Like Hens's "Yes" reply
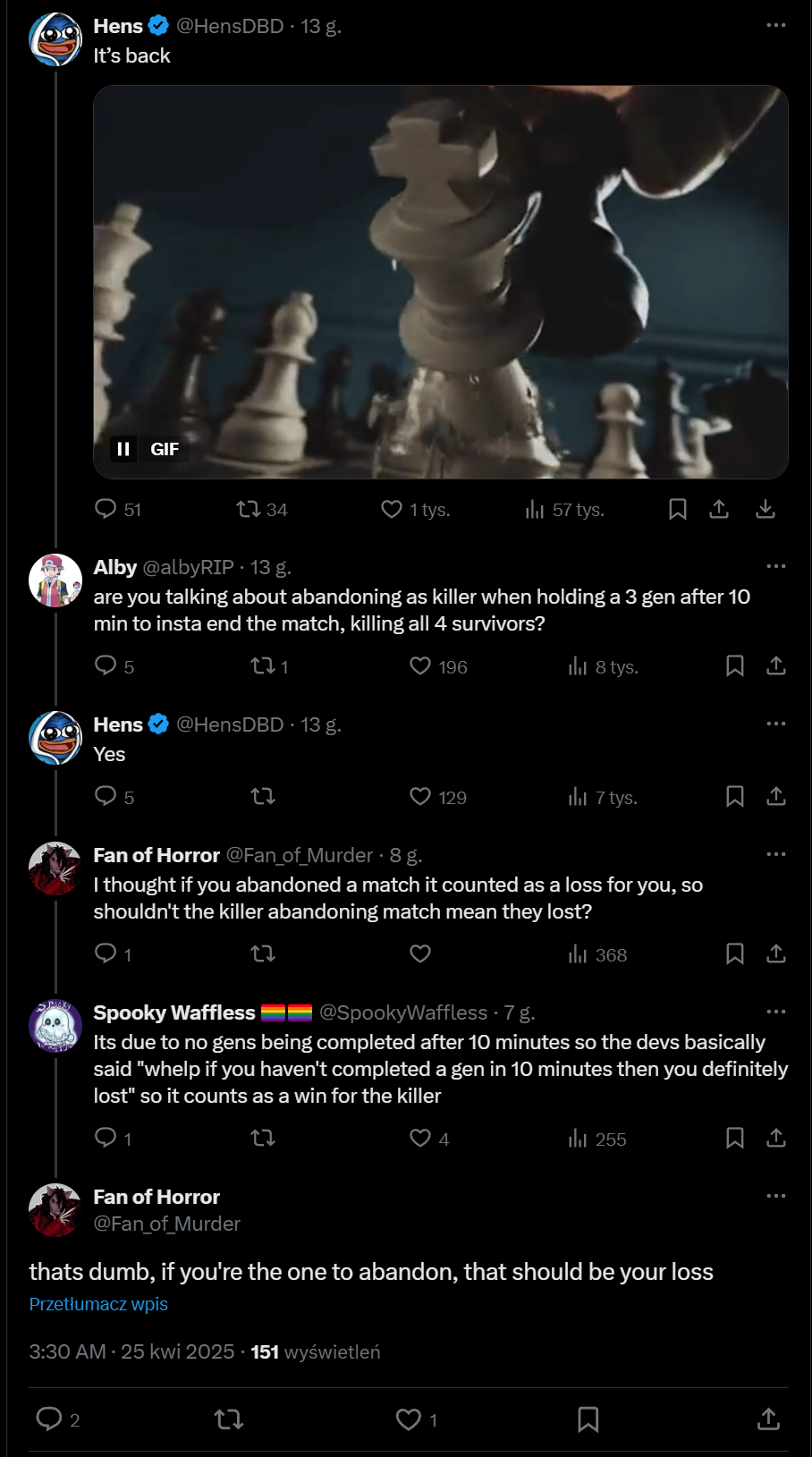 420,797
